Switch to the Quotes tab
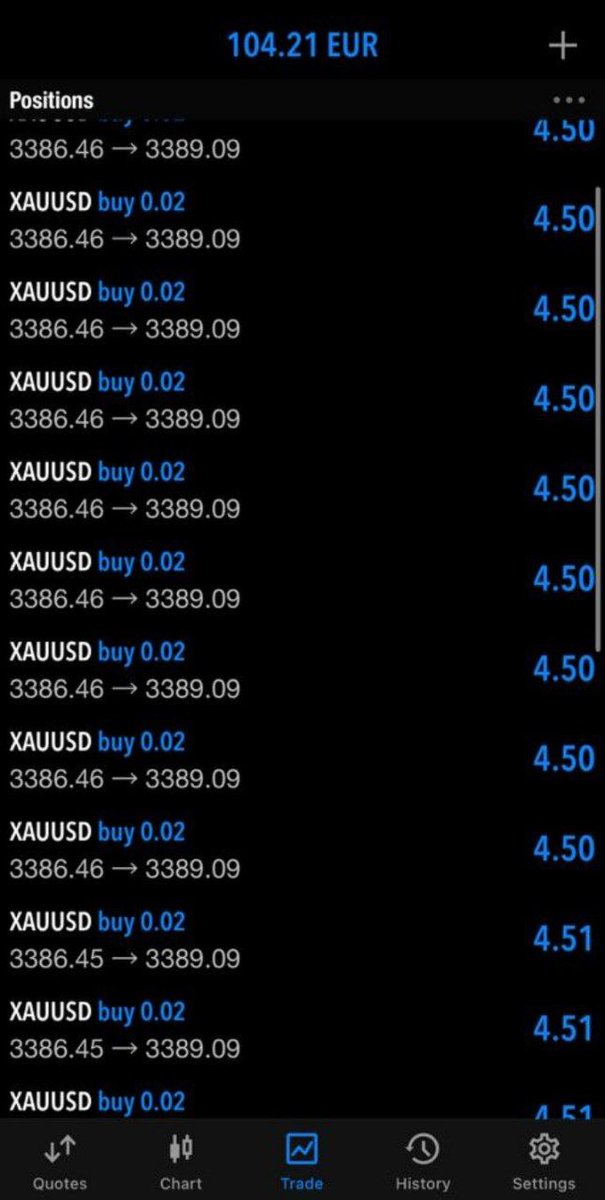 click(x=60, y=1161)
